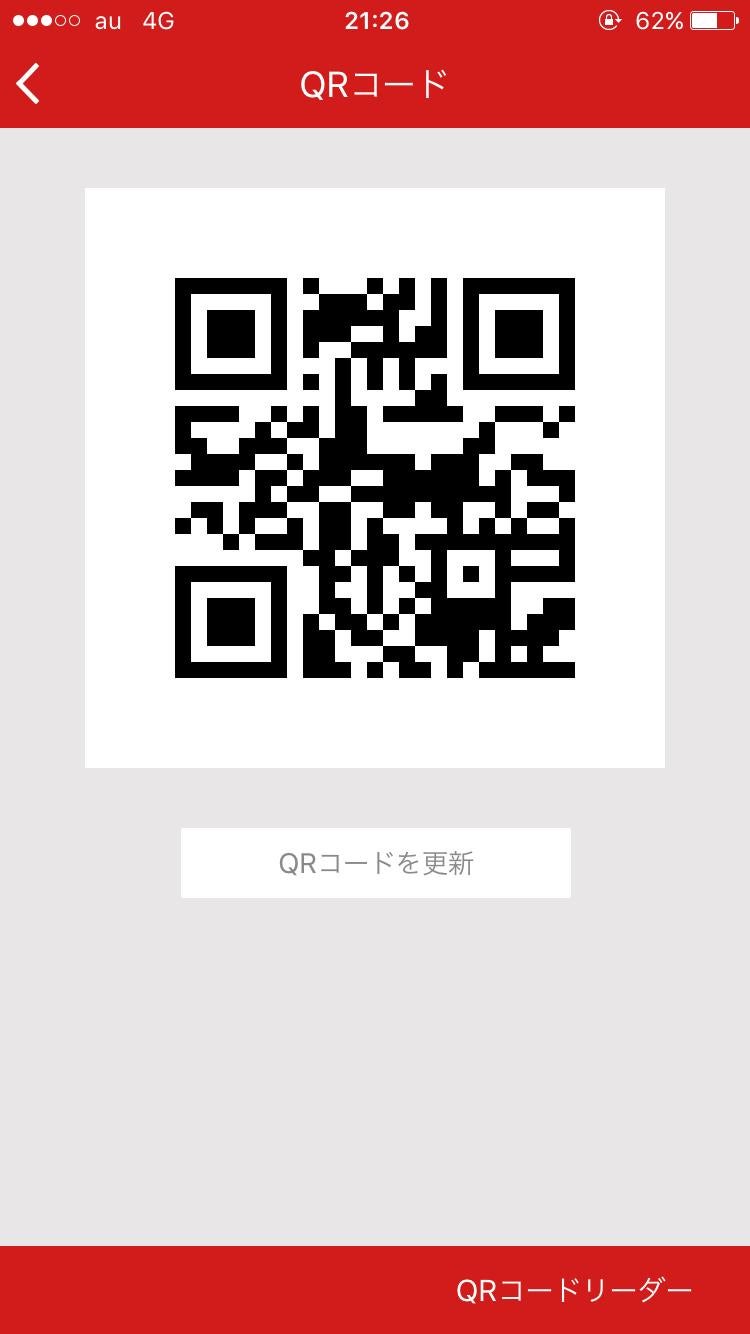Open the QRコードリーダー scanner
The width and height of the screenshot is (750, 1334).
[576, 1290]
